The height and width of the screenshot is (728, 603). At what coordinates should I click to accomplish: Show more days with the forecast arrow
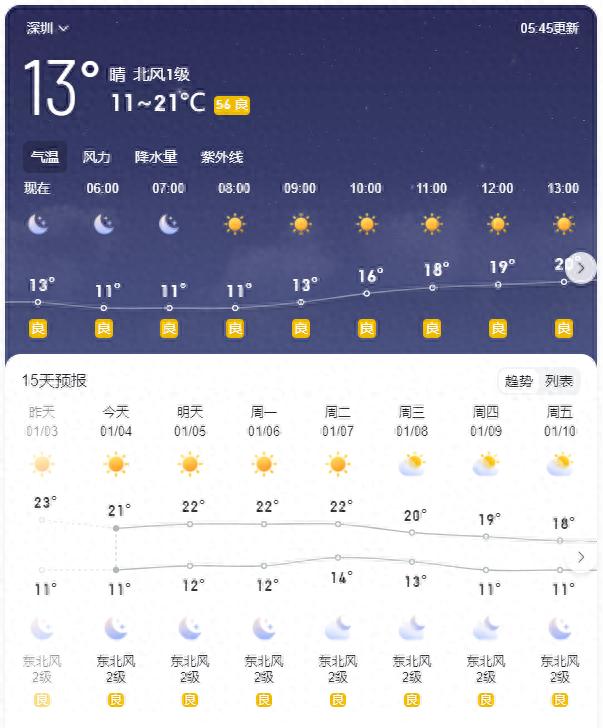point(581,557)
